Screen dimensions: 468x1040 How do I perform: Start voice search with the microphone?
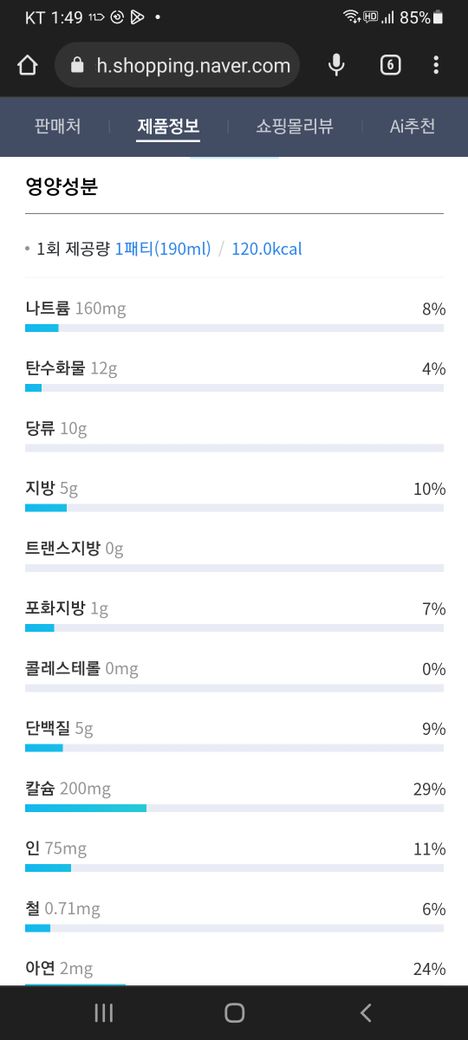pyautogui.click(x=337, y=65)
